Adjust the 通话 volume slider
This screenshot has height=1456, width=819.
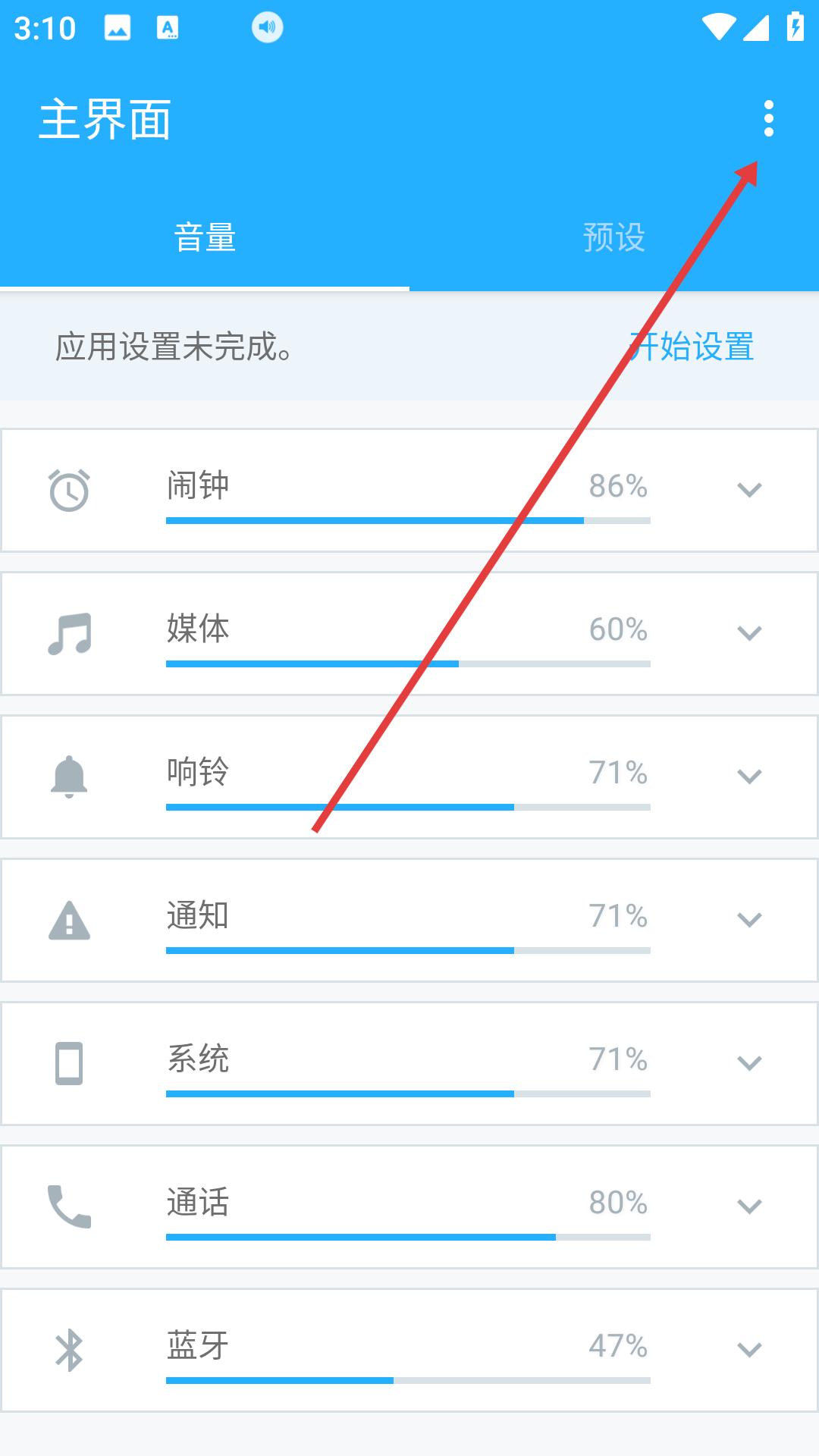[x=408, y=1237]
